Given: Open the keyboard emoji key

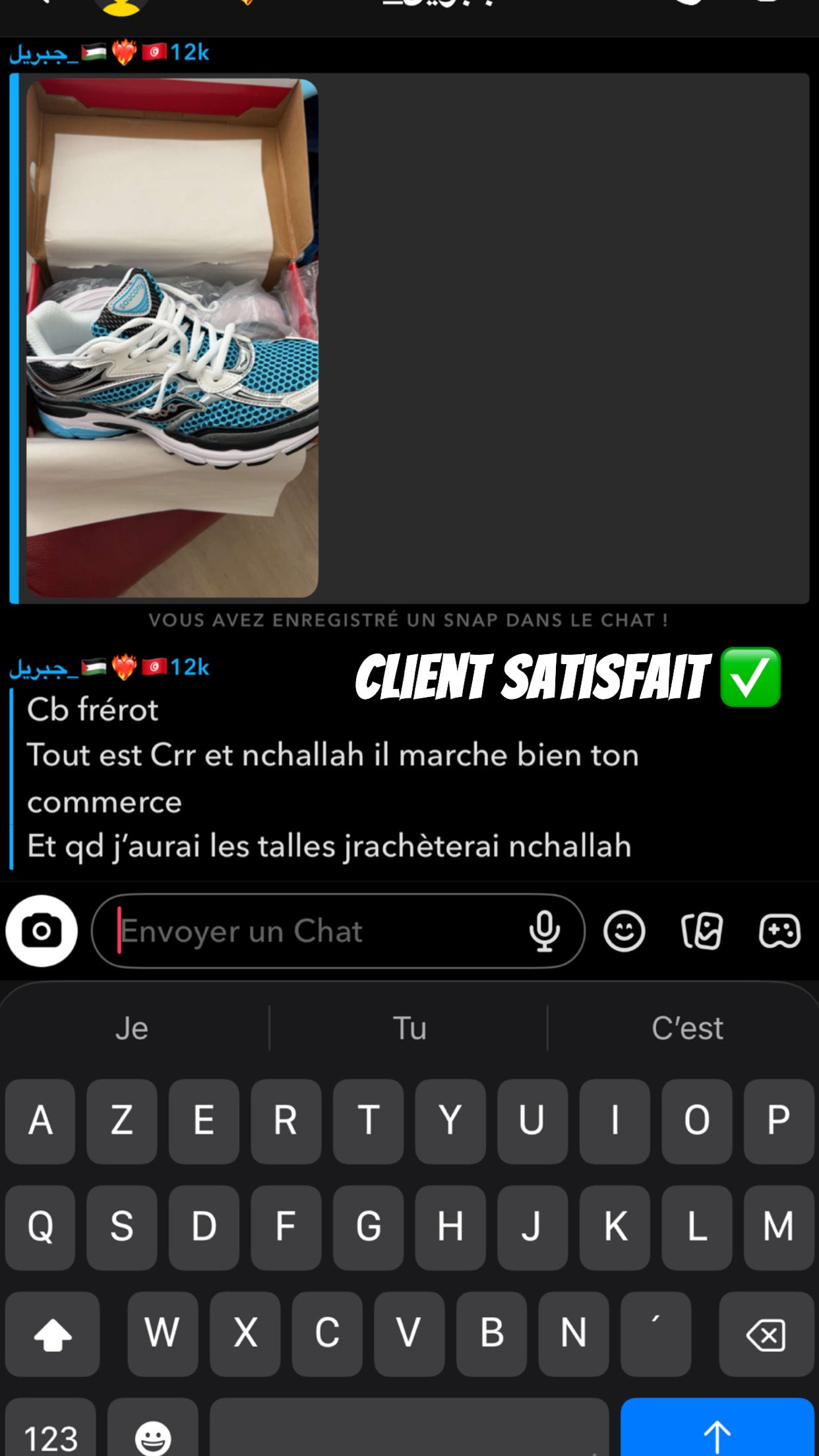Looking at the screenshot, I should (153, 1434).
